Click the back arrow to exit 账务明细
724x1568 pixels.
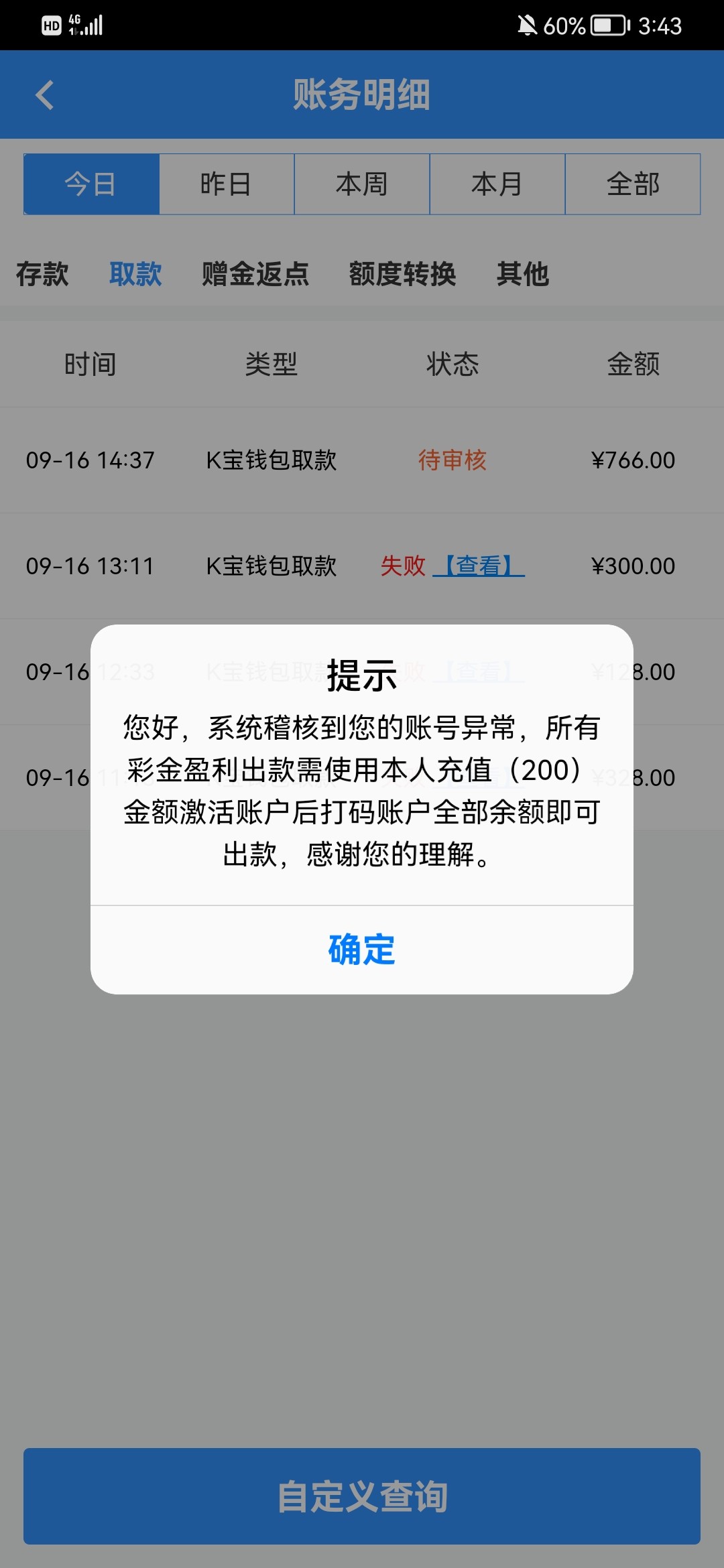[x=45, y=94]
